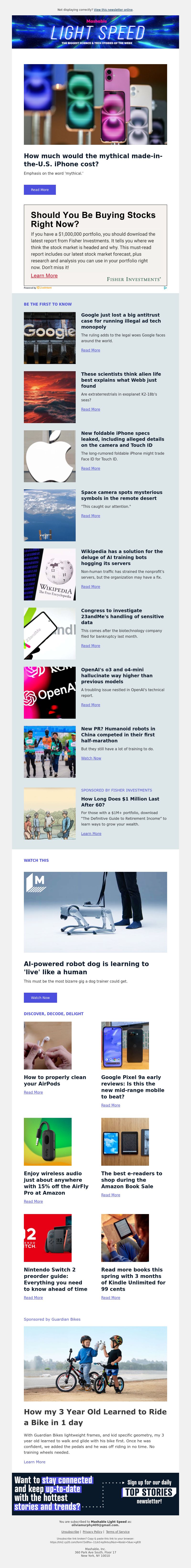The image size is (191, 1568).
Task: Read more about Google antitrust case
Action: click(90, 350)
